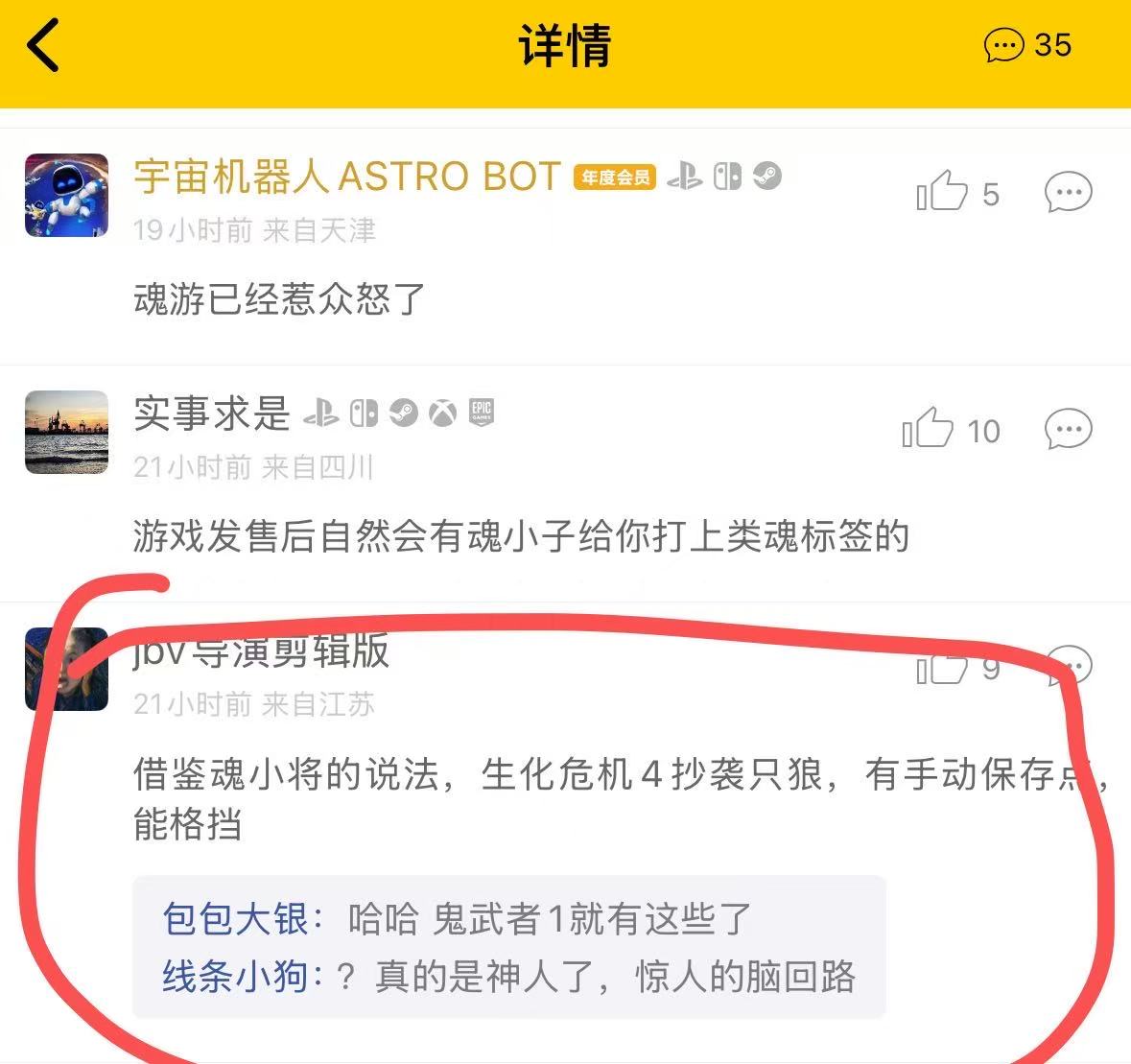Viewport: 1131px width, 1064px height.
Task: Go back from the 详情 page
Action: [43, 46]
